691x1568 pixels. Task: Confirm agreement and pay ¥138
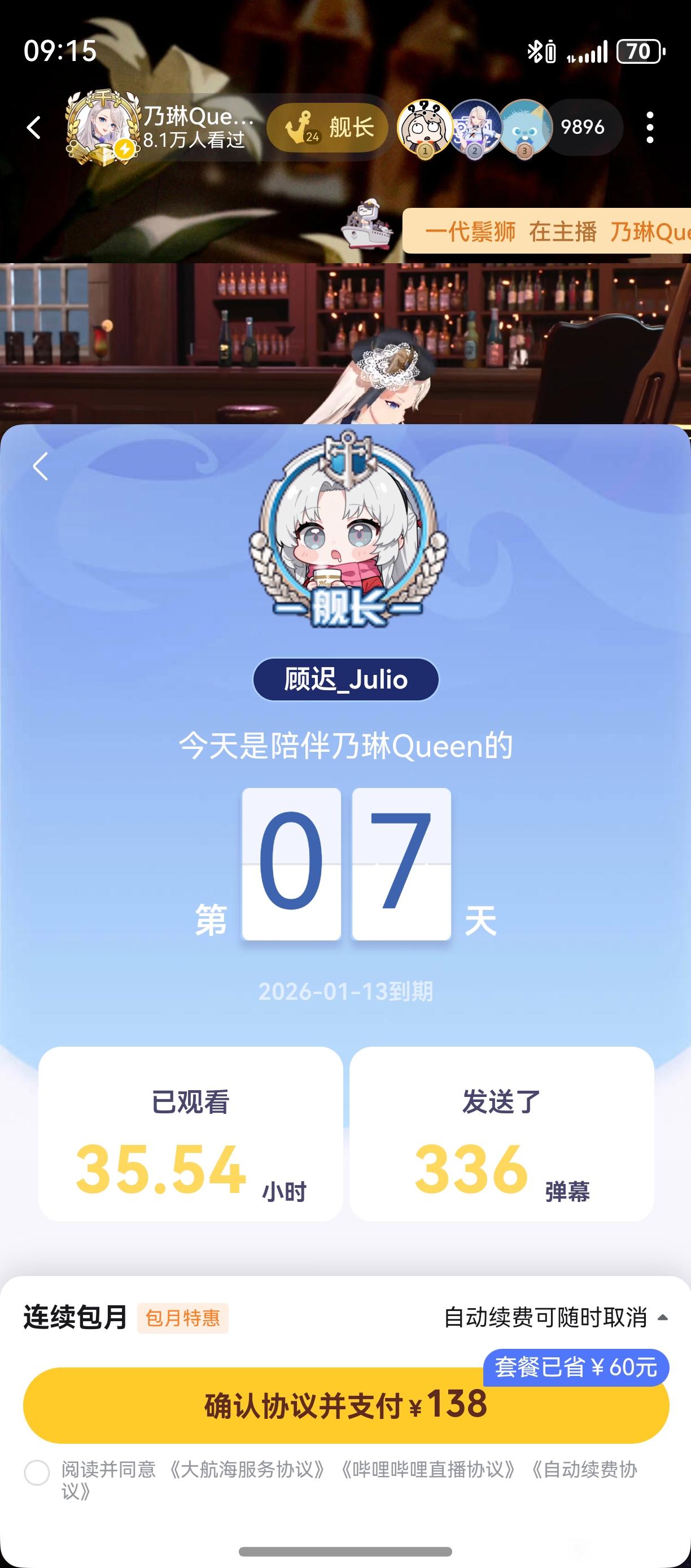[345, 1405]
